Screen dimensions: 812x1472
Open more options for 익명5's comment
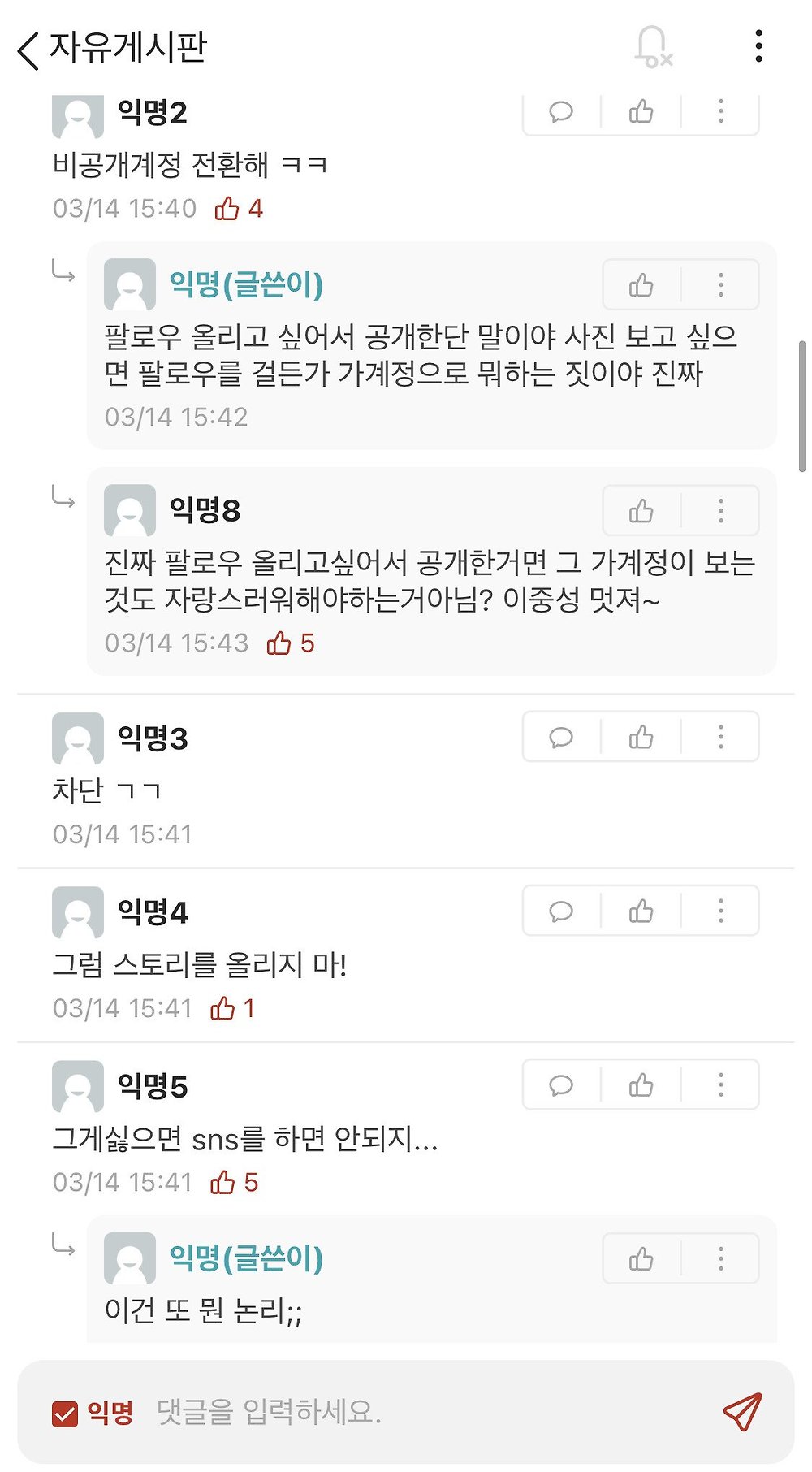click(720, 1085)
